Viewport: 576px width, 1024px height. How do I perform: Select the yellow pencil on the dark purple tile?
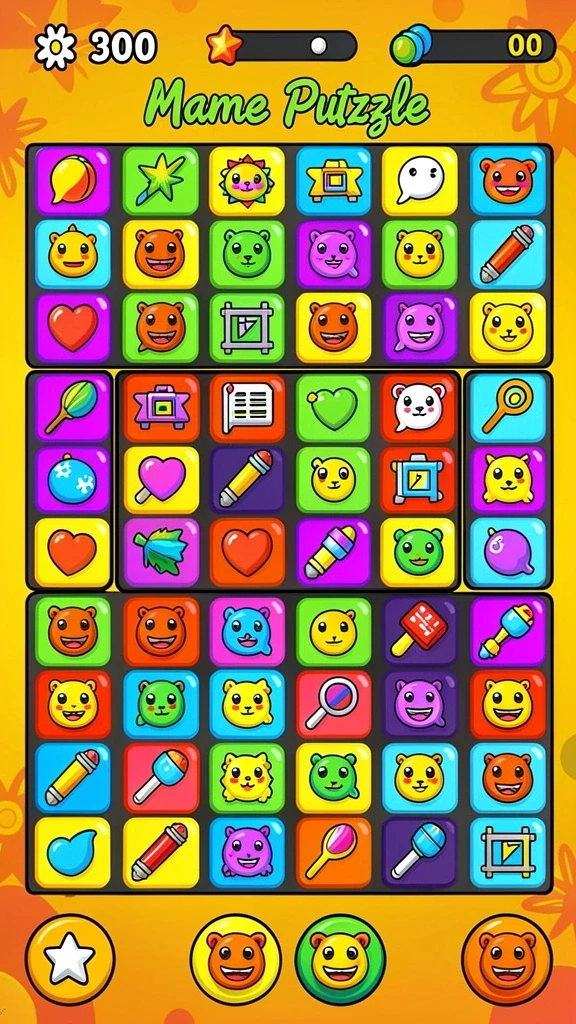(247, 479)
